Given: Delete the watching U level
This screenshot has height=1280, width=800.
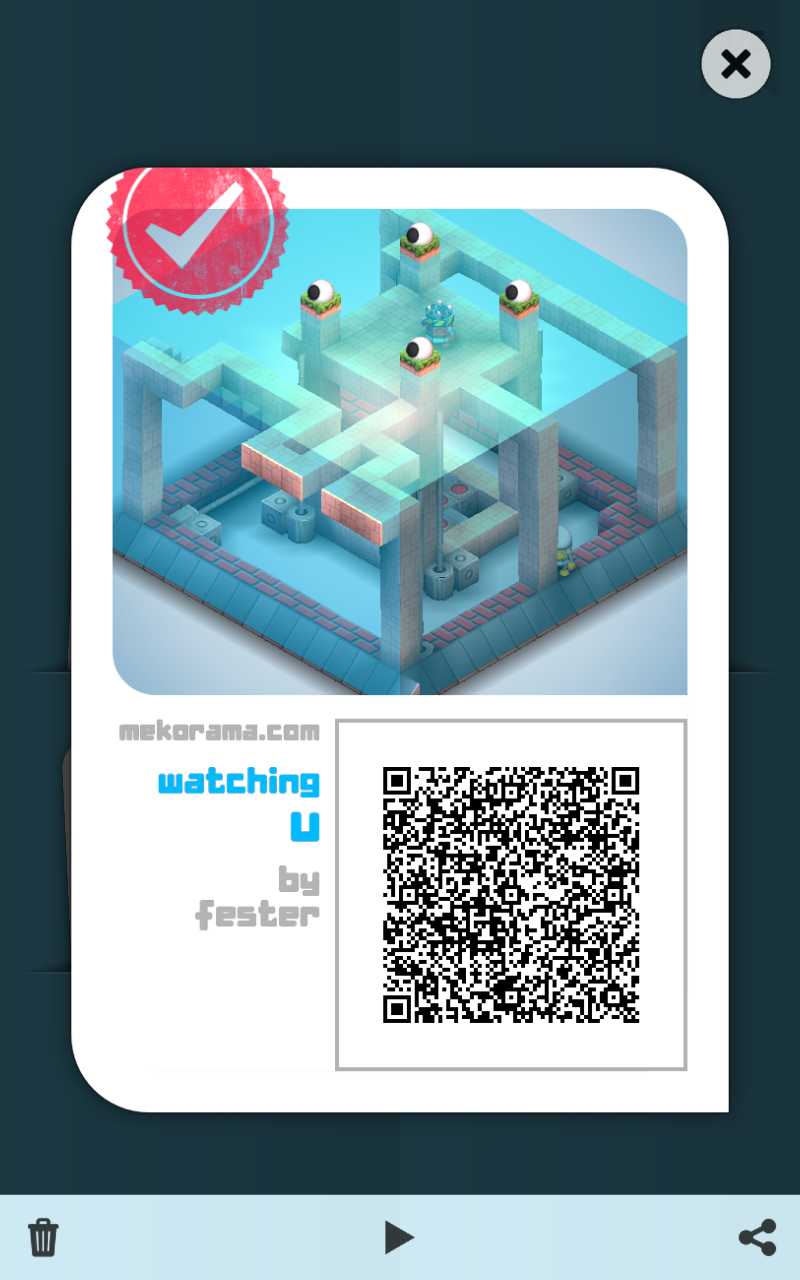Looking at the screenshot, I should (43, 1237).
